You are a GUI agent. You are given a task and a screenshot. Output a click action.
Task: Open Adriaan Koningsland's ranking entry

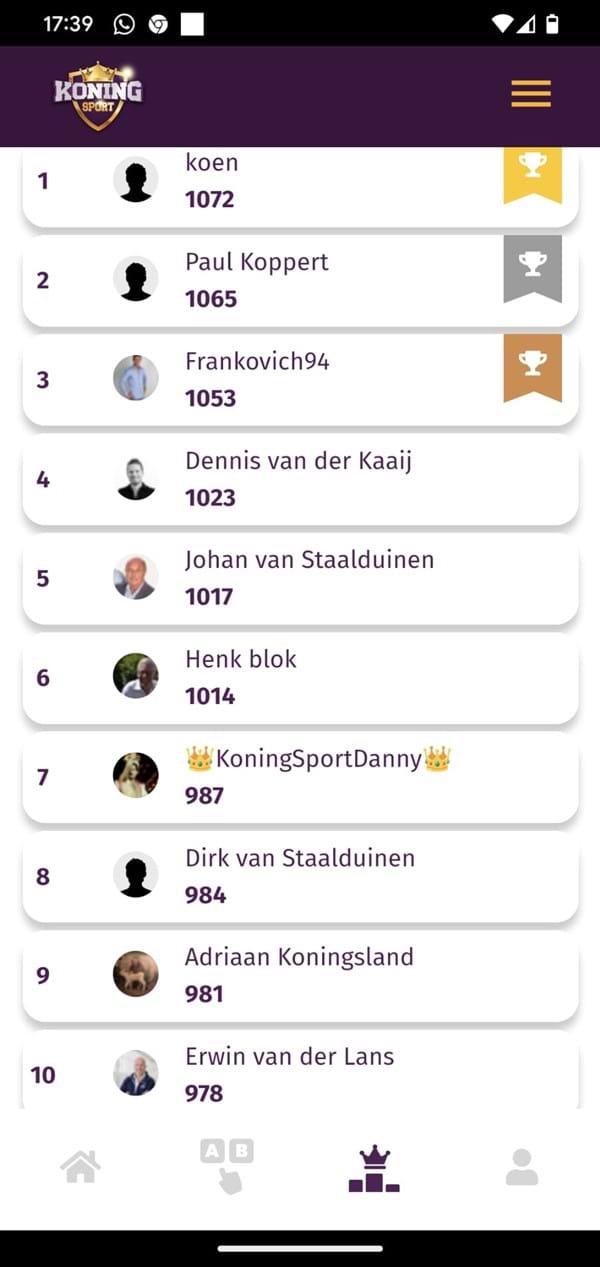point(300,975)
